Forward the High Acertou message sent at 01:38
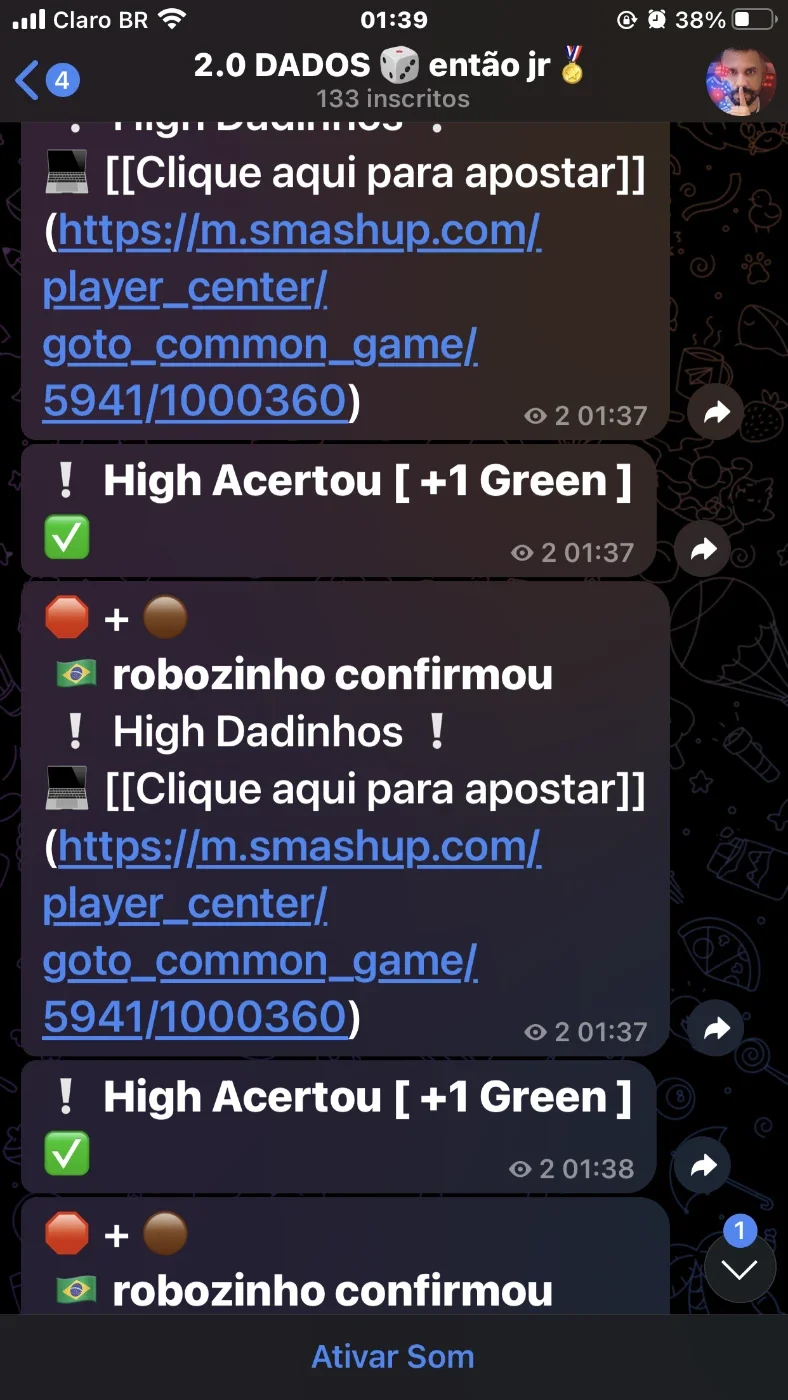 coord(704,1165)
